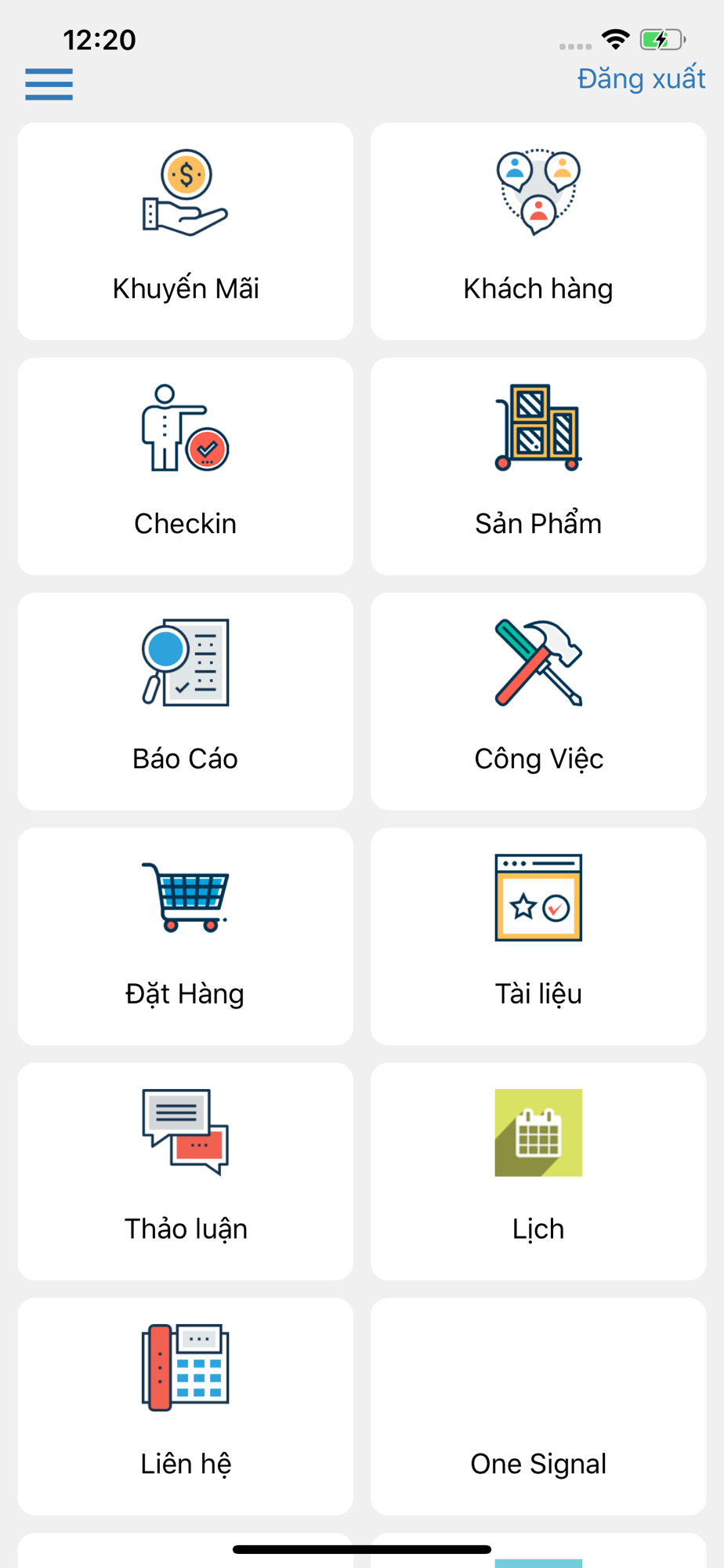724x1568 pixels.
Task: Open the Tài liệu documents card
Action: [x=538, y=937]
